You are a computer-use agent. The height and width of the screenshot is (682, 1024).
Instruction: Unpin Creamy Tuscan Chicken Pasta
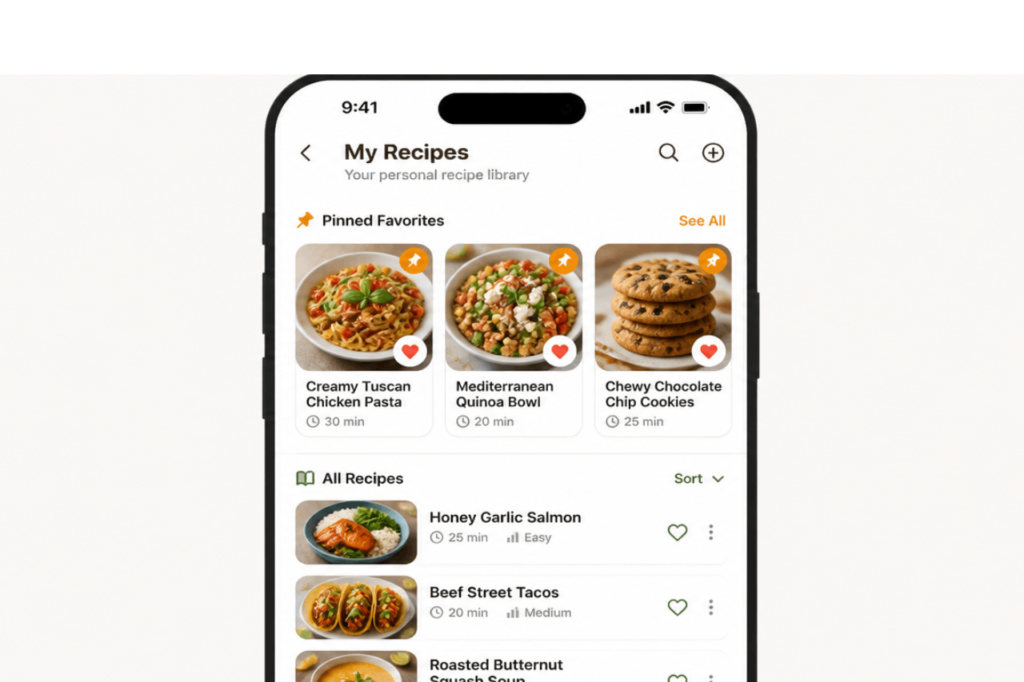tap(414, 261)
